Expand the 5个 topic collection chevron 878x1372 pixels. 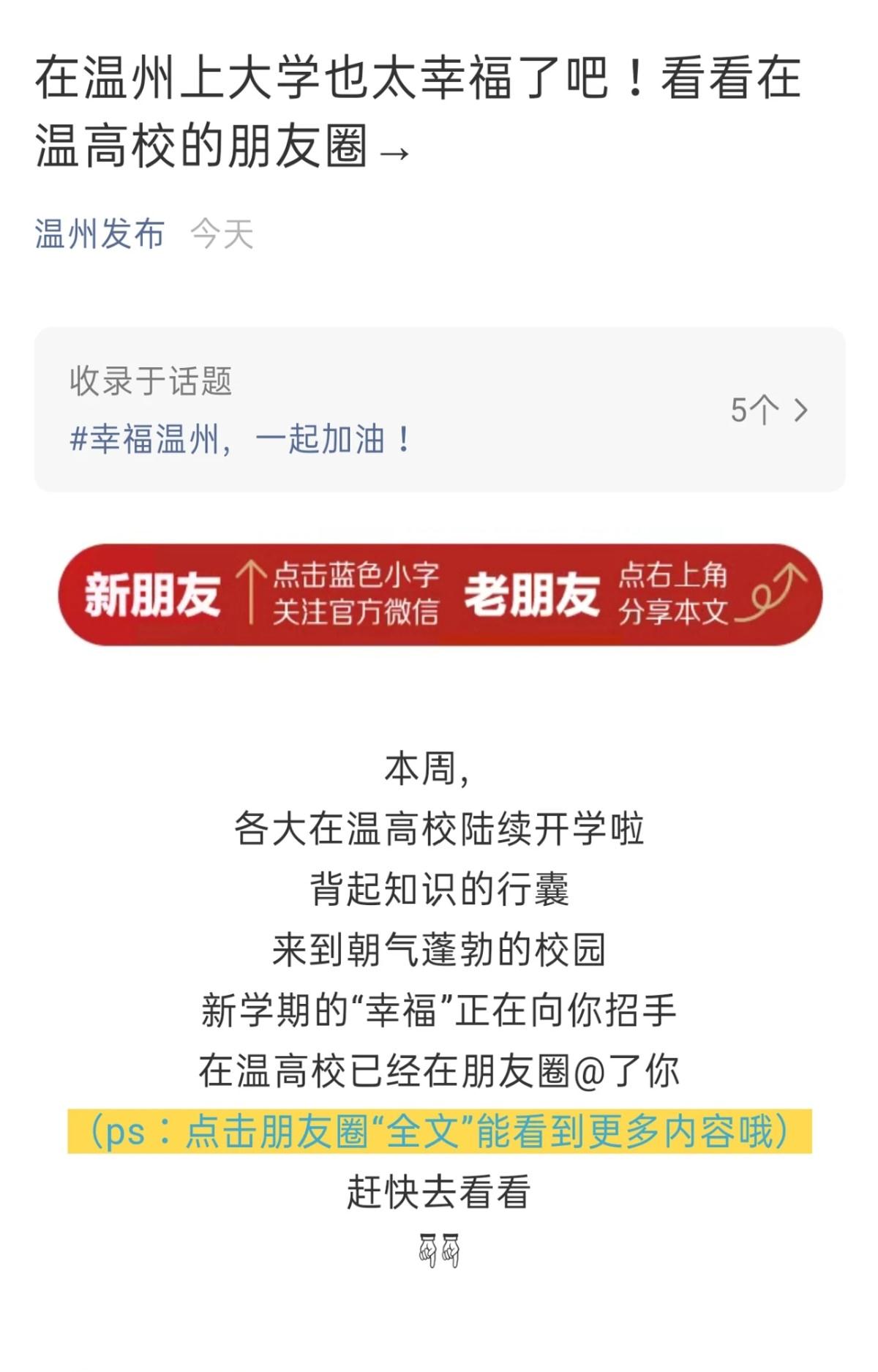pos(800,411)
